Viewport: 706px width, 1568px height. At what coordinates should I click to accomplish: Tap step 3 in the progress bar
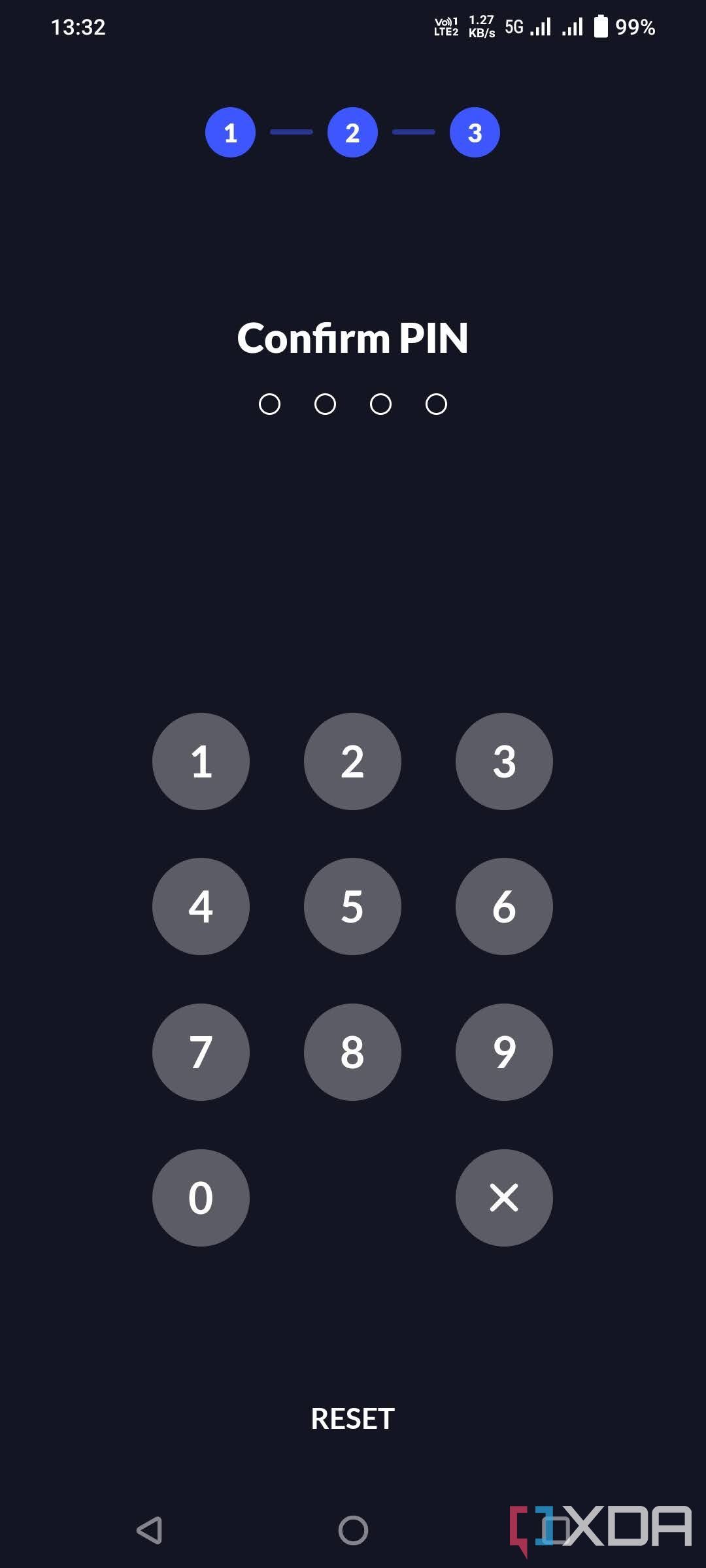(x=475, y=131)
